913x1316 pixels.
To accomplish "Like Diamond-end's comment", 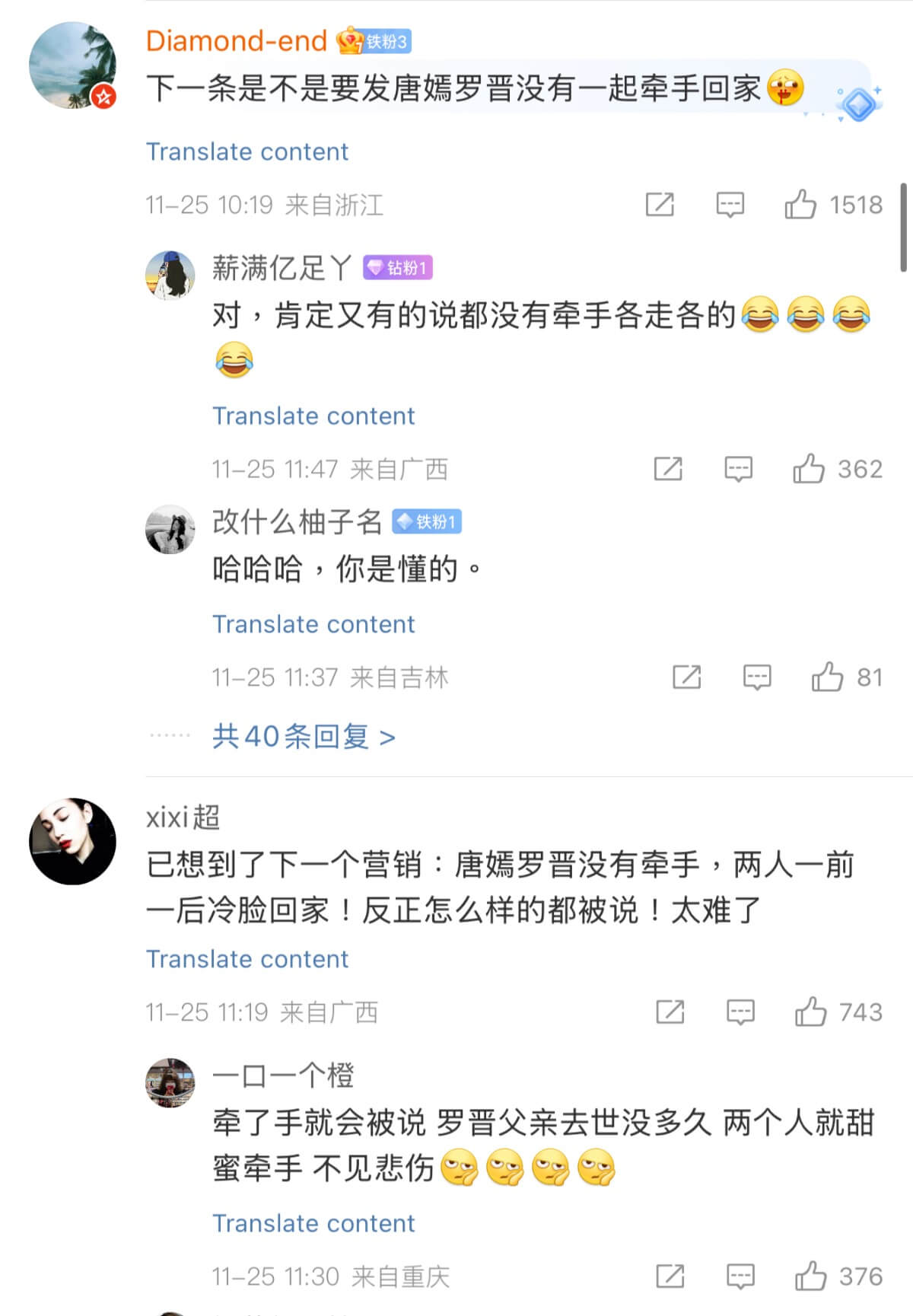I will [x=800, y=205].
